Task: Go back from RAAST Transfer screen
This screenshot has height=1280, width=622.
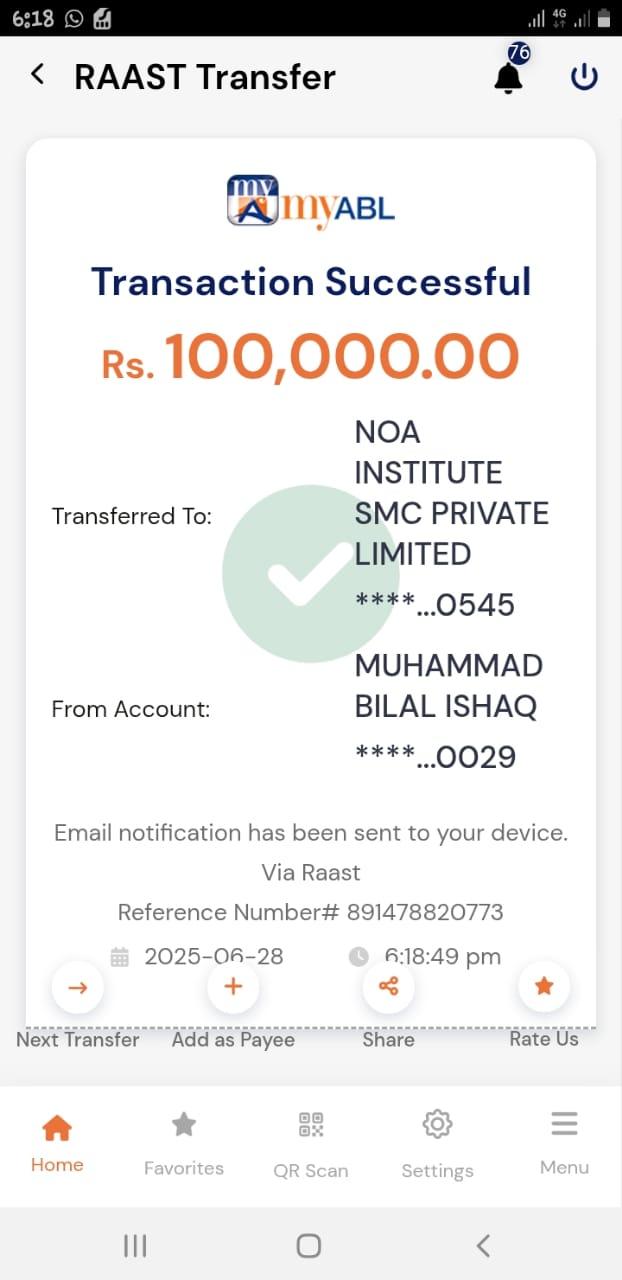Action: point(38,75)
